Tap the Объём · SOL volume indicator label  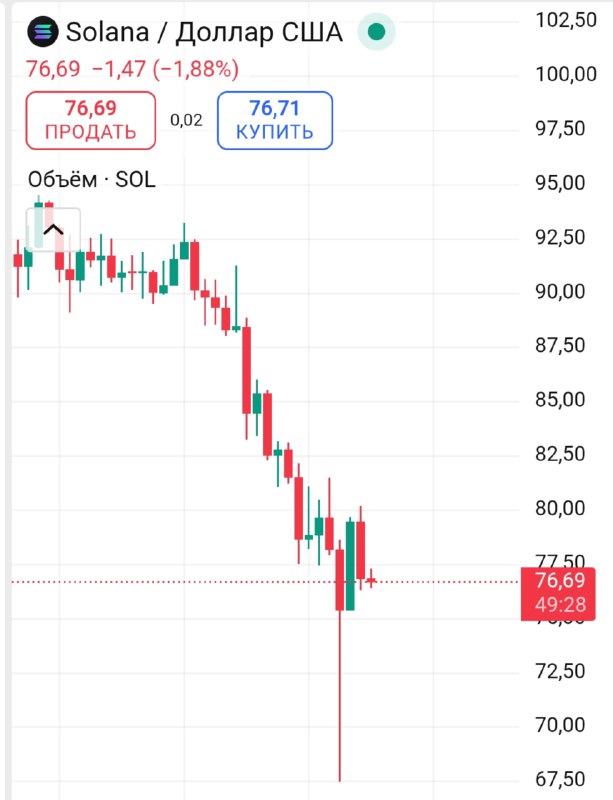[91, 180]
